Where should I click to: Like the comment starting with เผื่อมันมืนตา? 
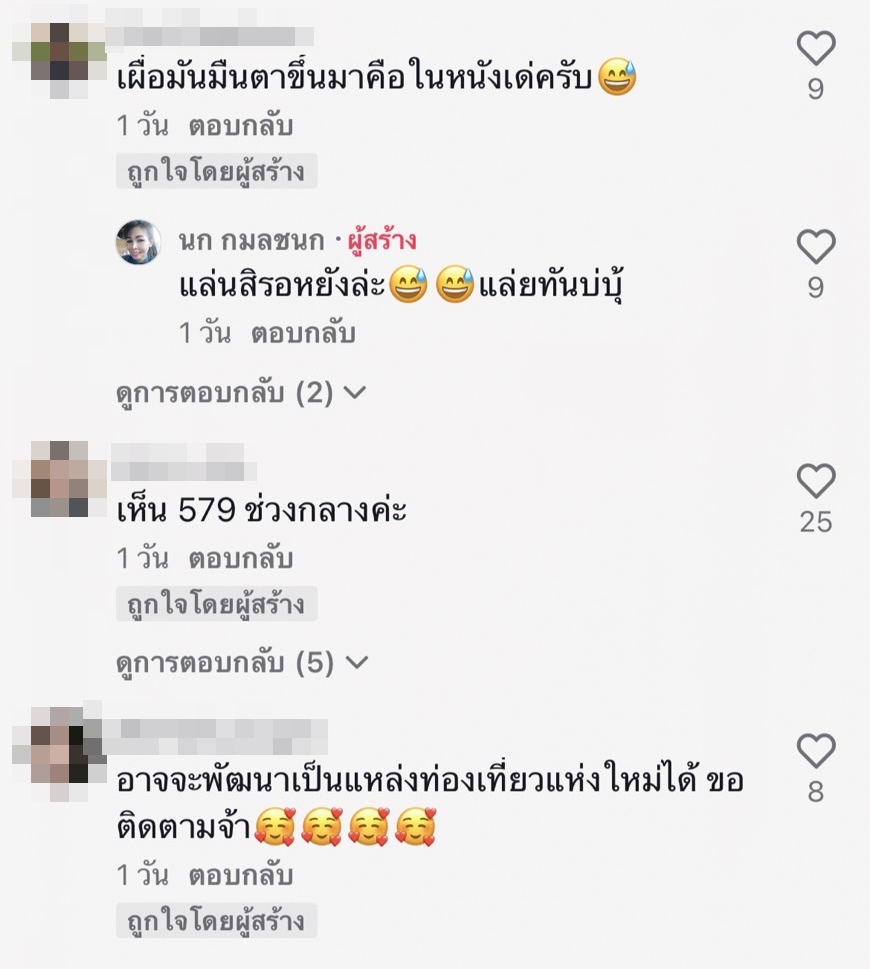(815, 48)
